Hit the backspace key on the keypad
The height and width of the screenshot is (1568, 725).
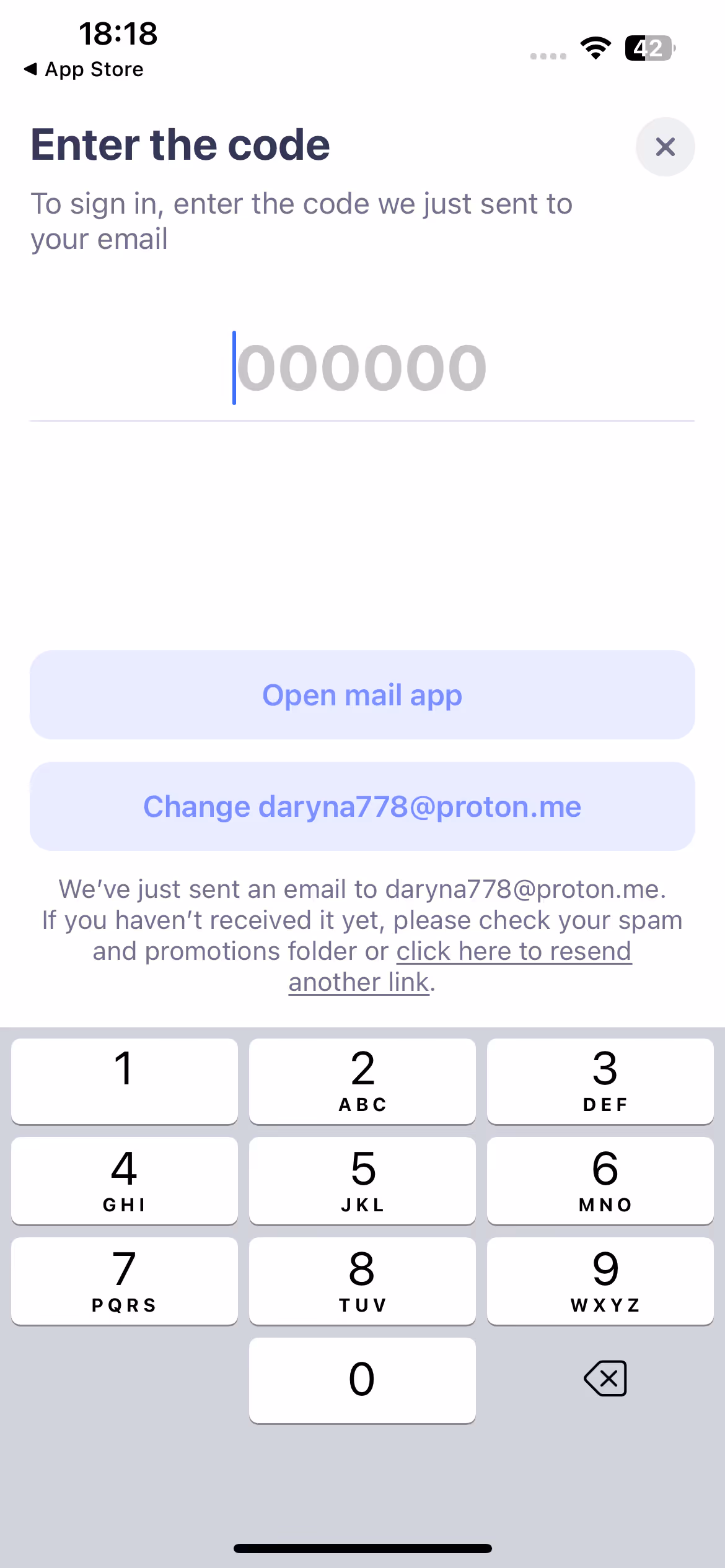point(605,1379)
